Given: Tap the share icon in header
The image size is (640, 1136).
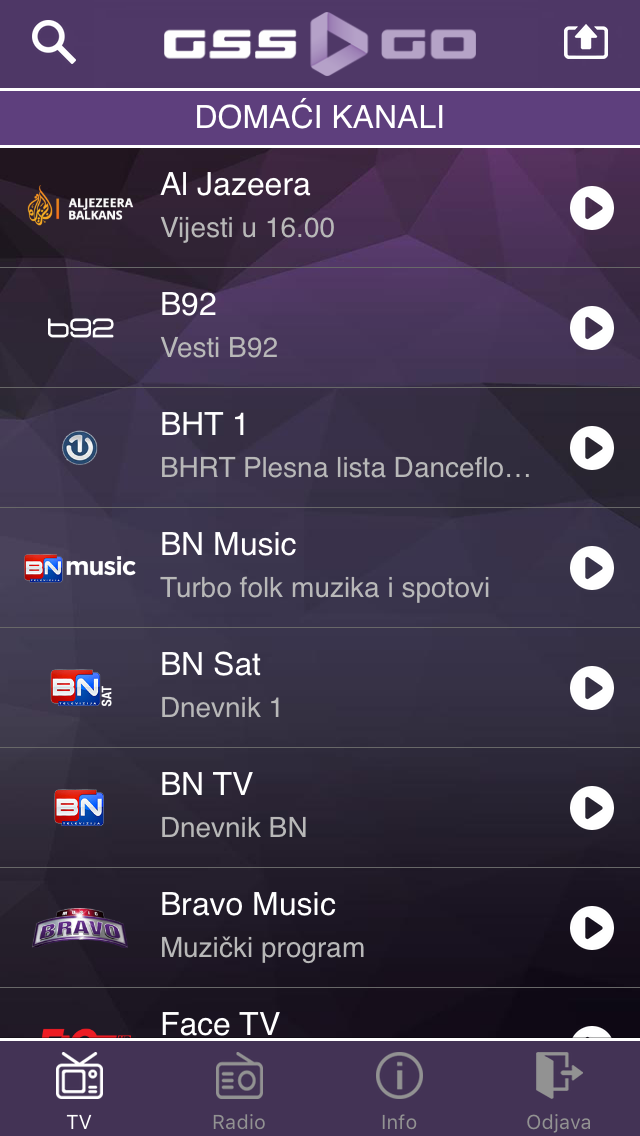Looking at the screenshot, I should 586,42.
